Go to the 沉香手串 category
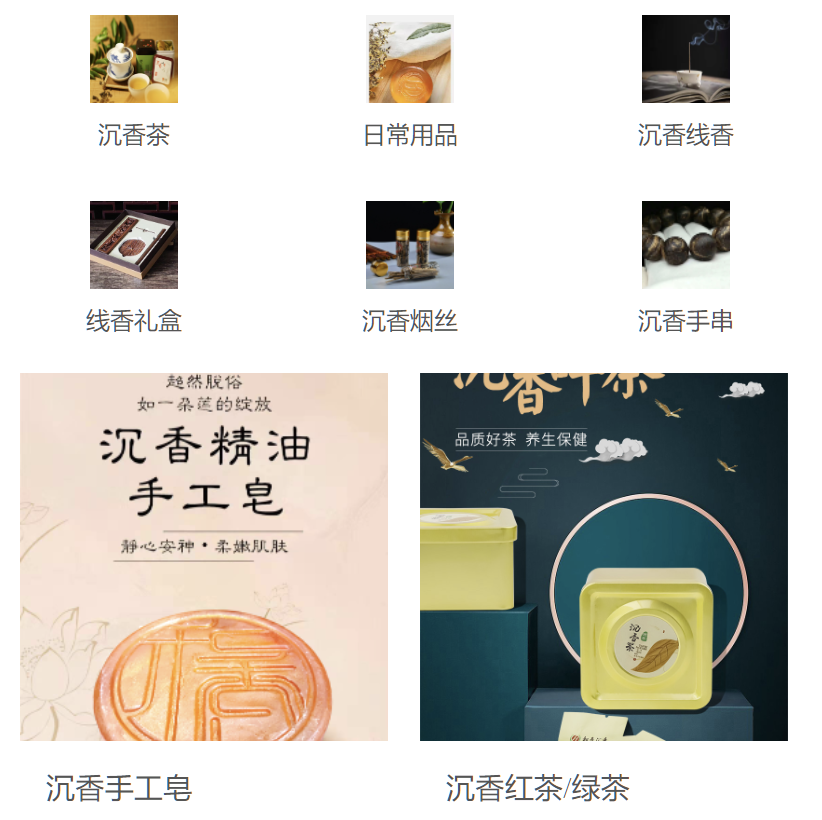This screenshot has height=820, width=822. pos(686,246)
